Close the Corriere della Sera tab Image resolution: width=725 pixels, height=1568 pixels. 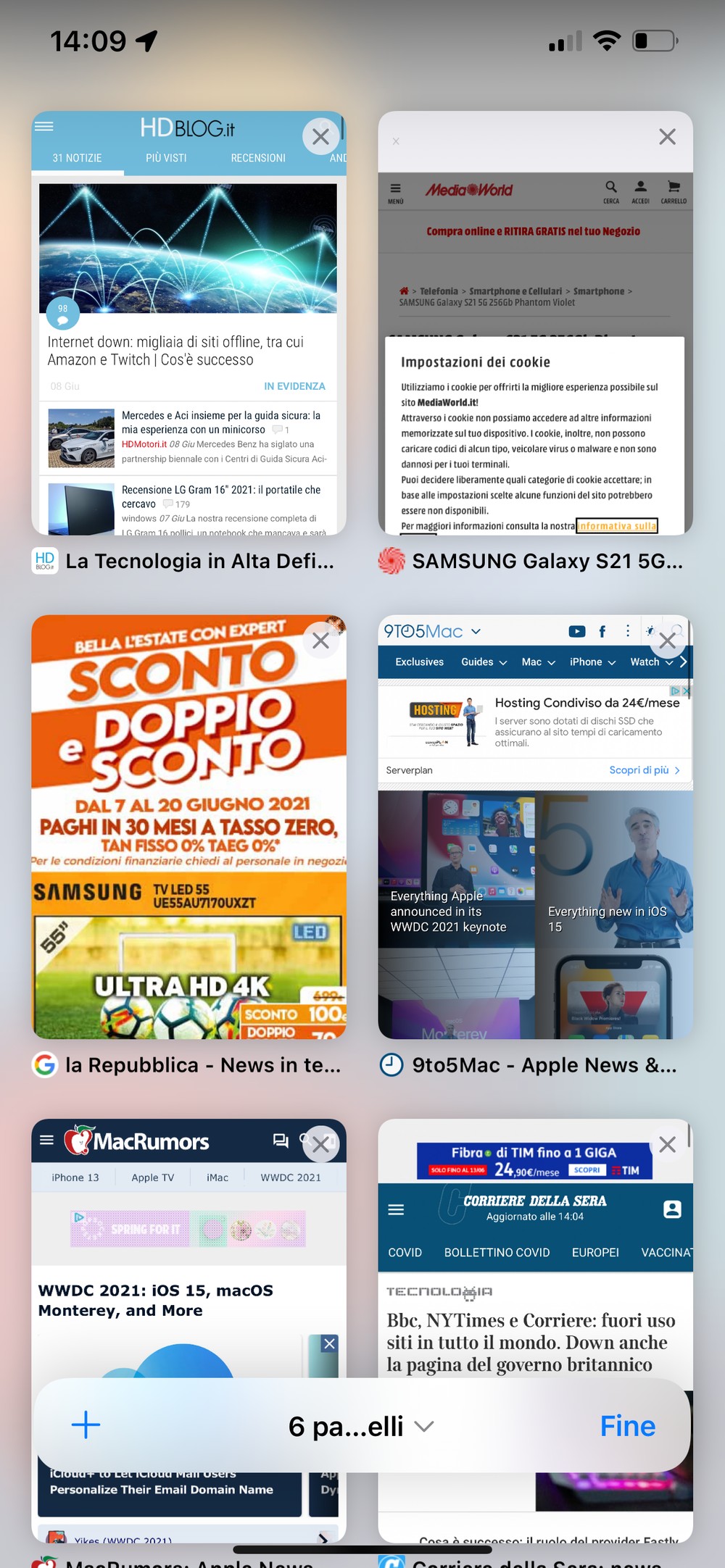(667, 1144)
